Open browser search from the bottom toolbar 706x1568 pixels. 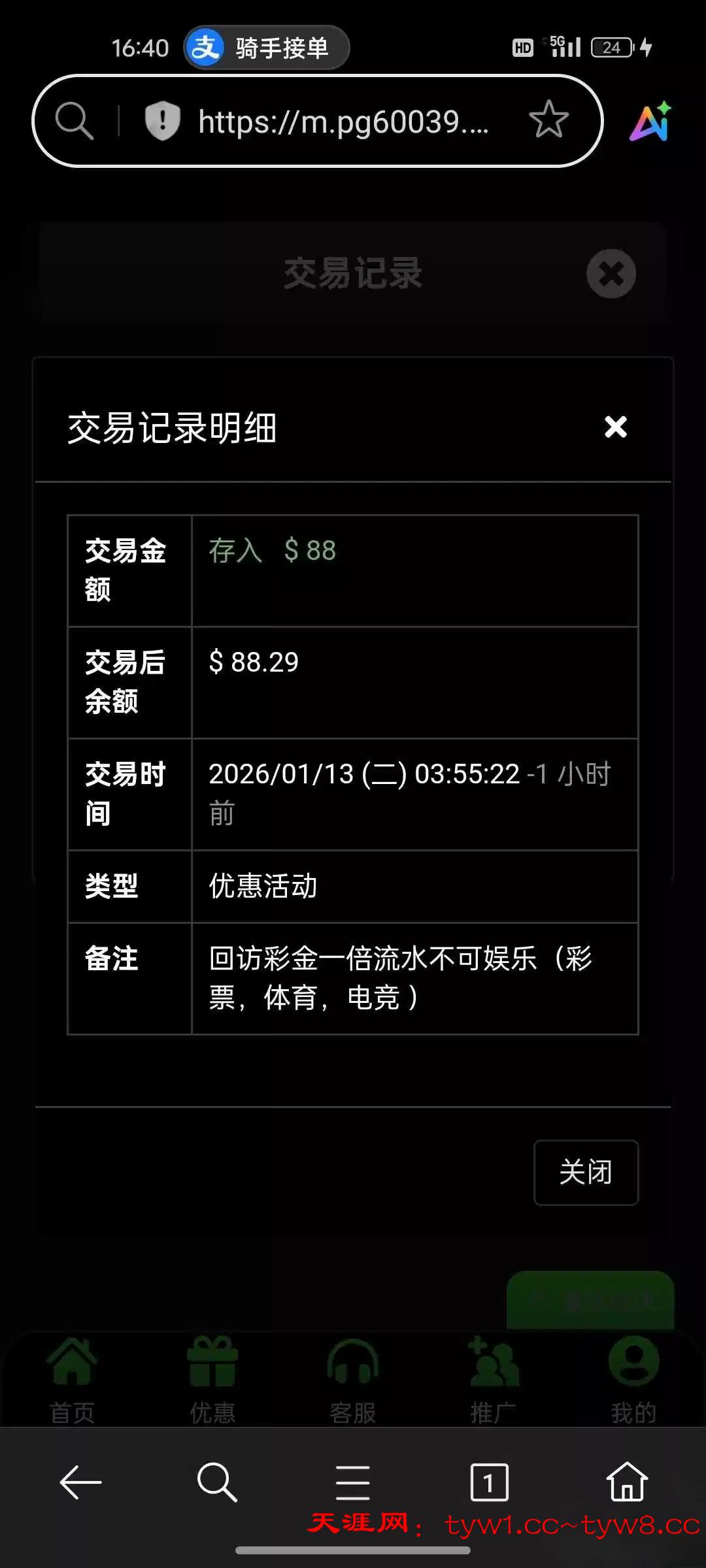point(217,1482)
